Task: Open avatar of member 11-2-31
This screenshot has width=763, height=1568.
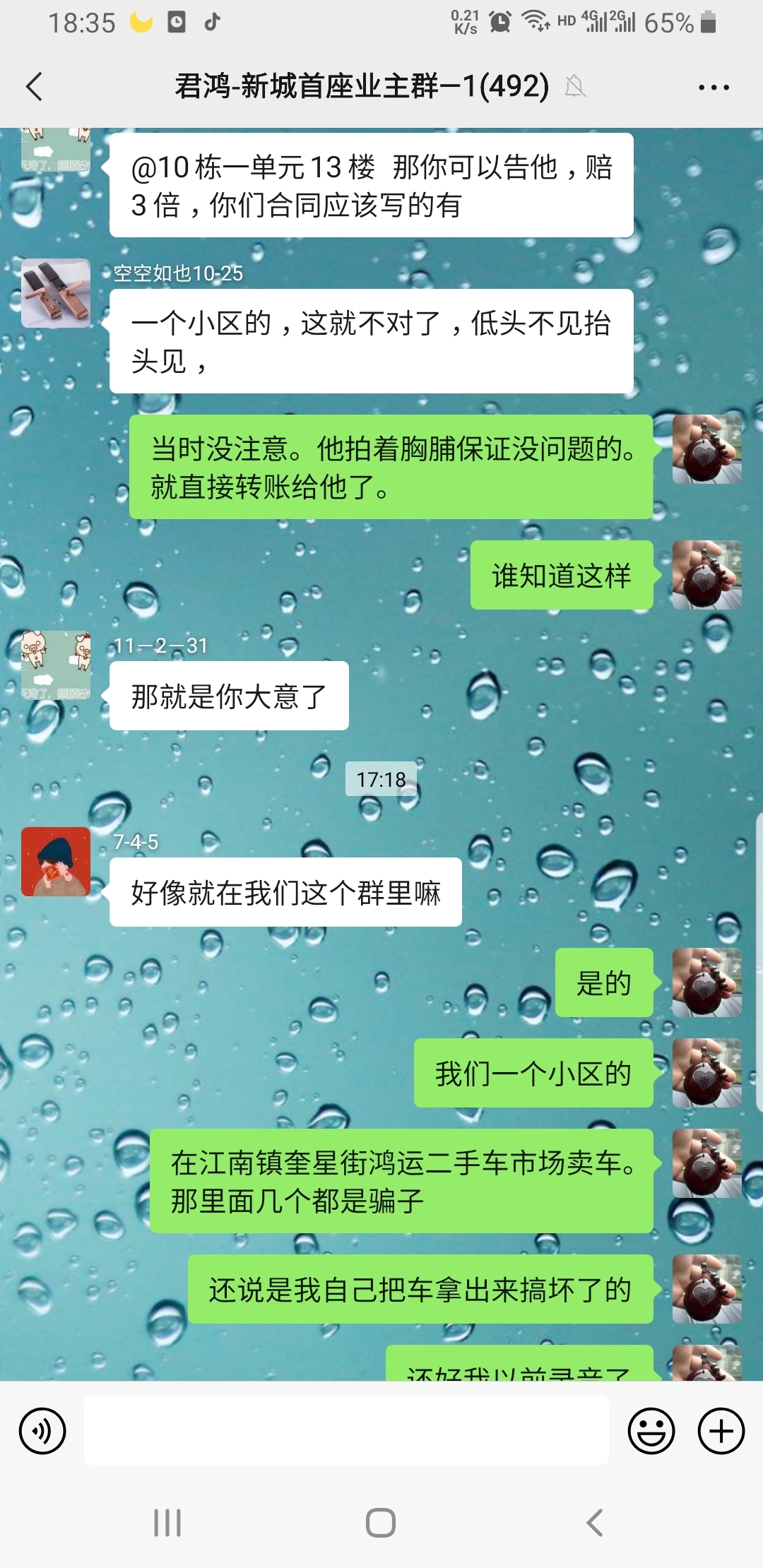Action: (56, 665)
